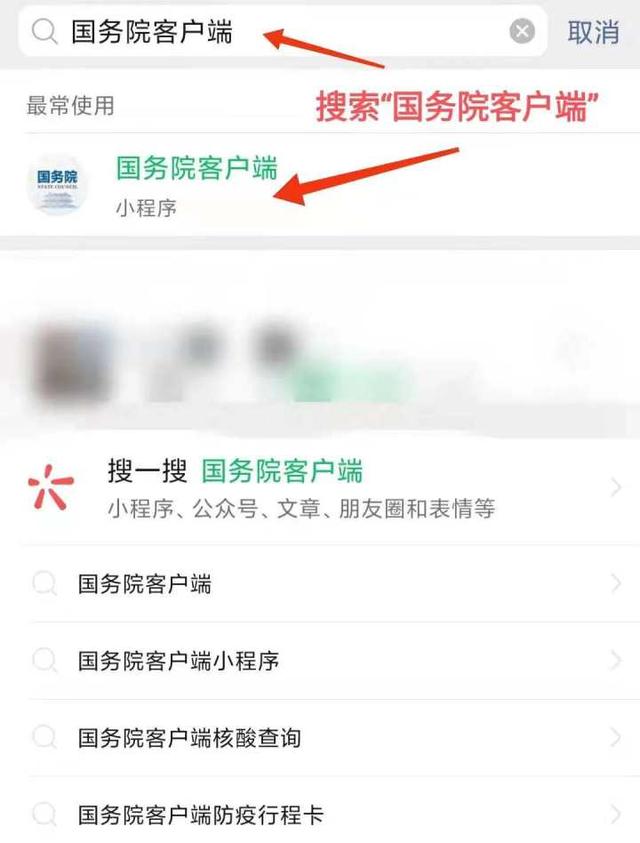Viewport: 640px width, 843px height.
Task: Open the 国务院客户端 mini program result
Action: coord(196,184)
